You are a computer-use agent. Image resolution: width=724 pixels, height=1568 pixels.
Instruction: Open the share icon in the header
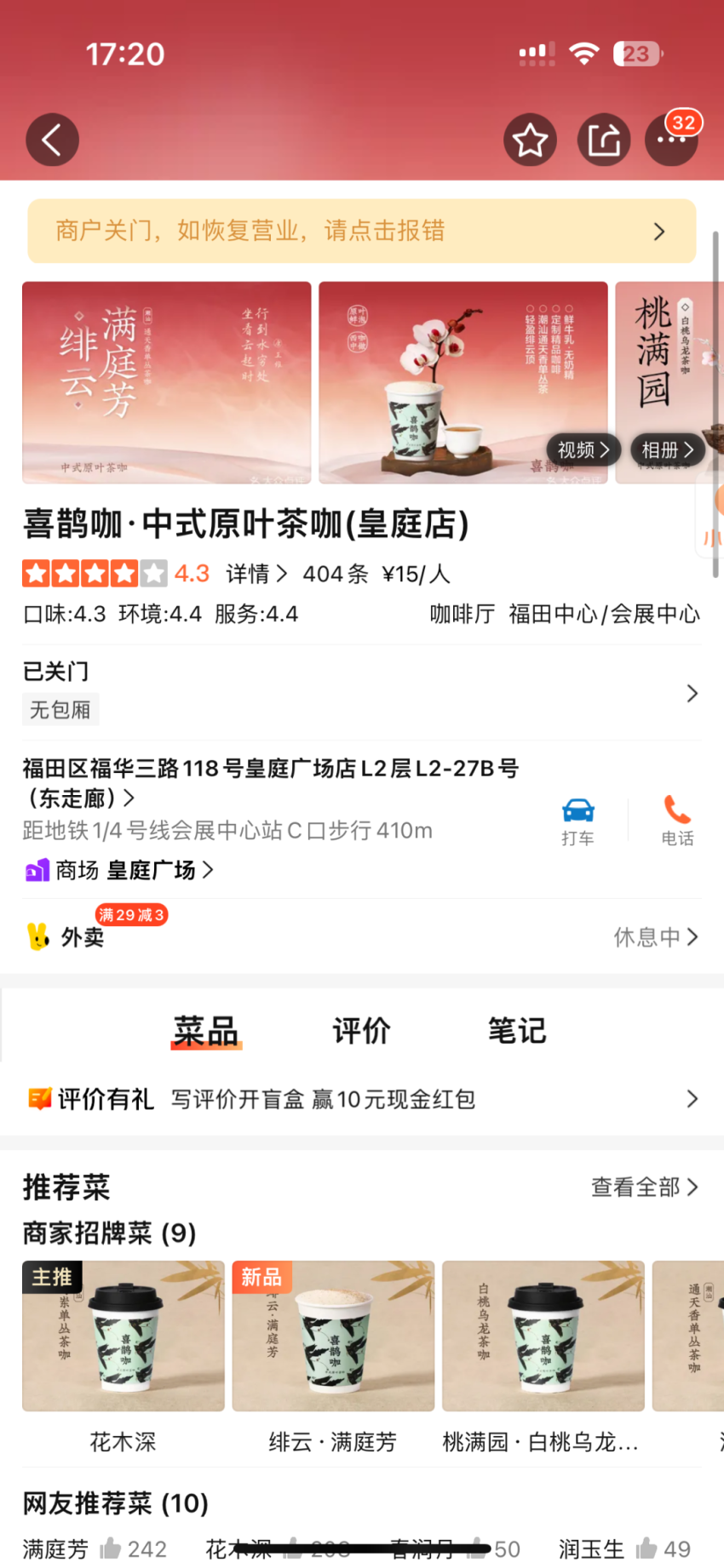(x=603, y=139)
